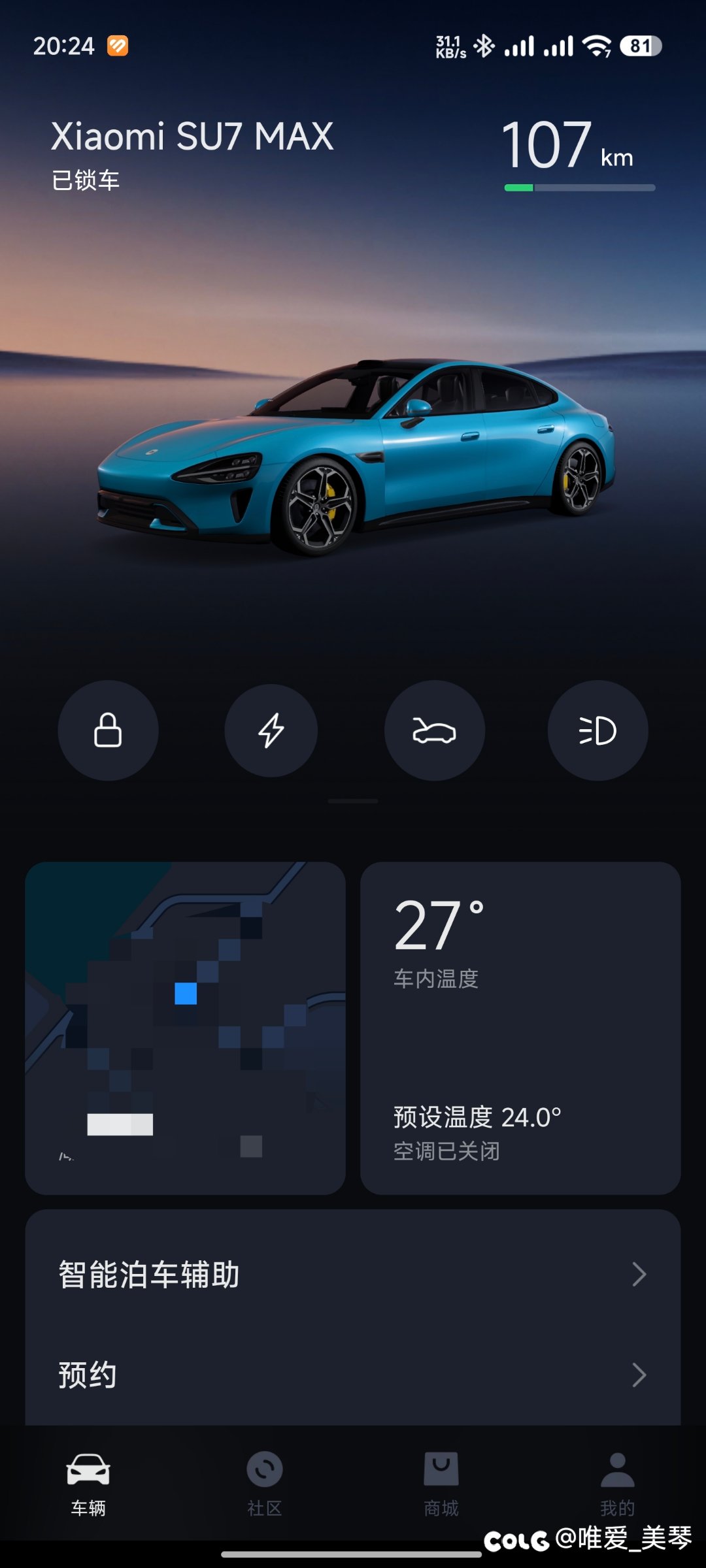This screenshot has height=1568, width=706.
Task: Open the 预约 row
Action: [x=353, y=1375]
